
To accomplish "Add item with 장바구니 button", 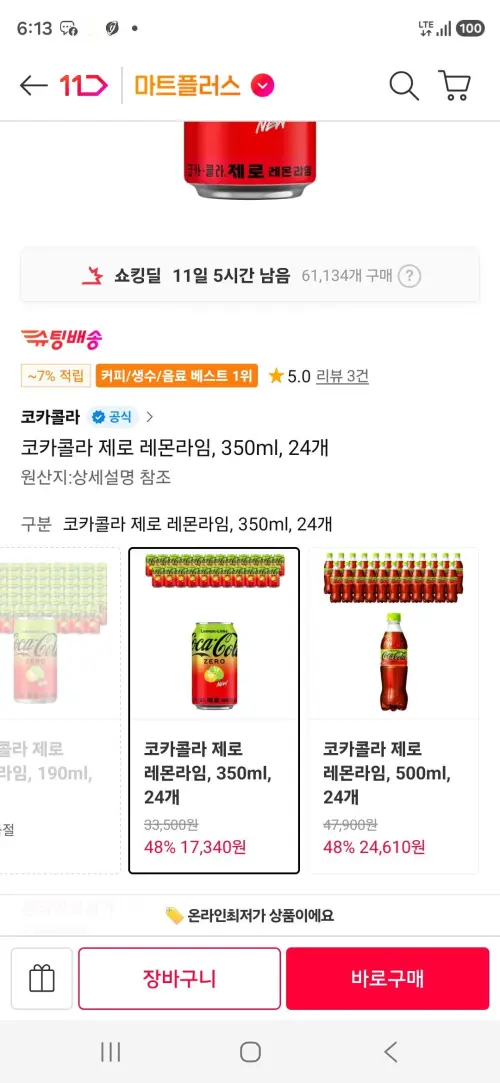I will [x=180, y=979].
